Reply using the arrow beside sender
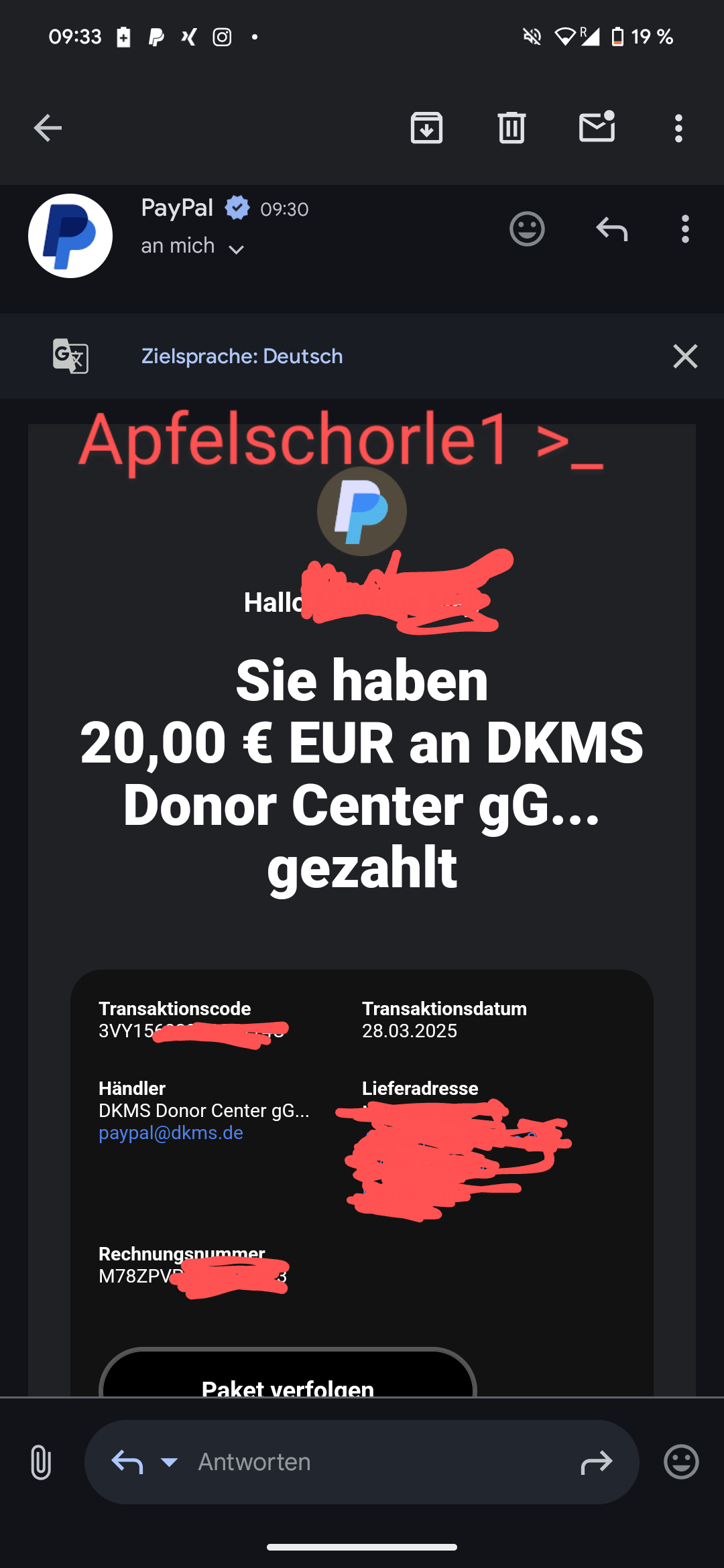724x1568 pixels. pos(611,229)
